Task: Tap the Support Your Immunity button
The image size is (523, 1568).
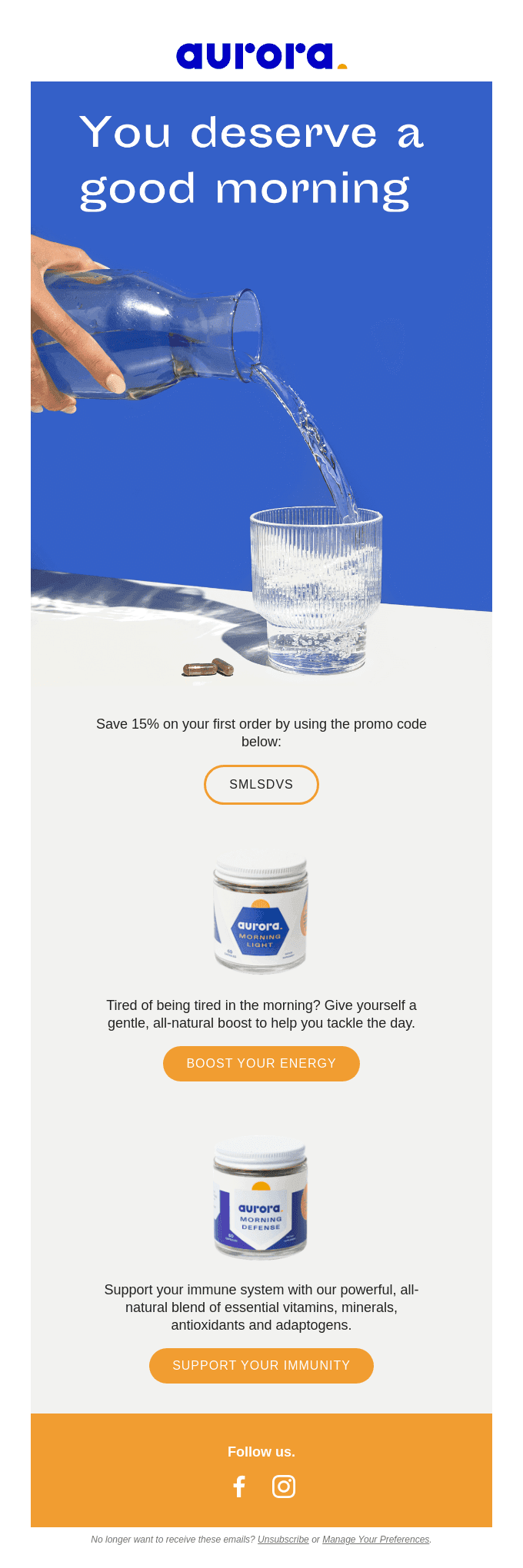Action: coord(261,1365)
